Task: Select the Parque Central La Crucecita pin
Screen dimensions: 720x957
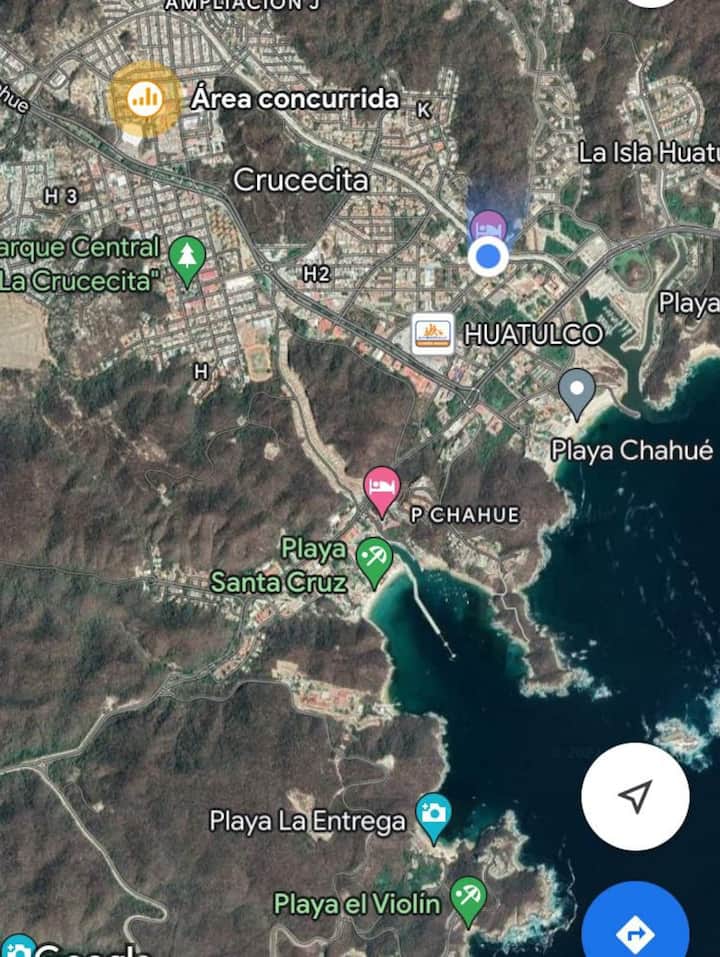Action: [x=186, y=257]
